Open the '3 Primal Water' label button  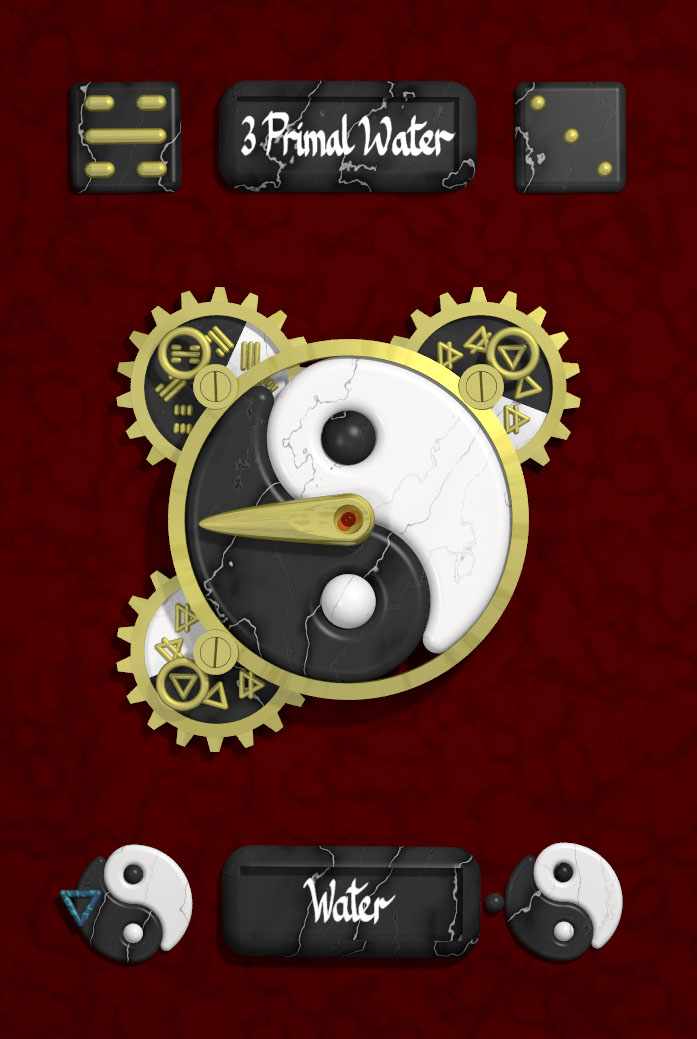click(x=347, y=137)
